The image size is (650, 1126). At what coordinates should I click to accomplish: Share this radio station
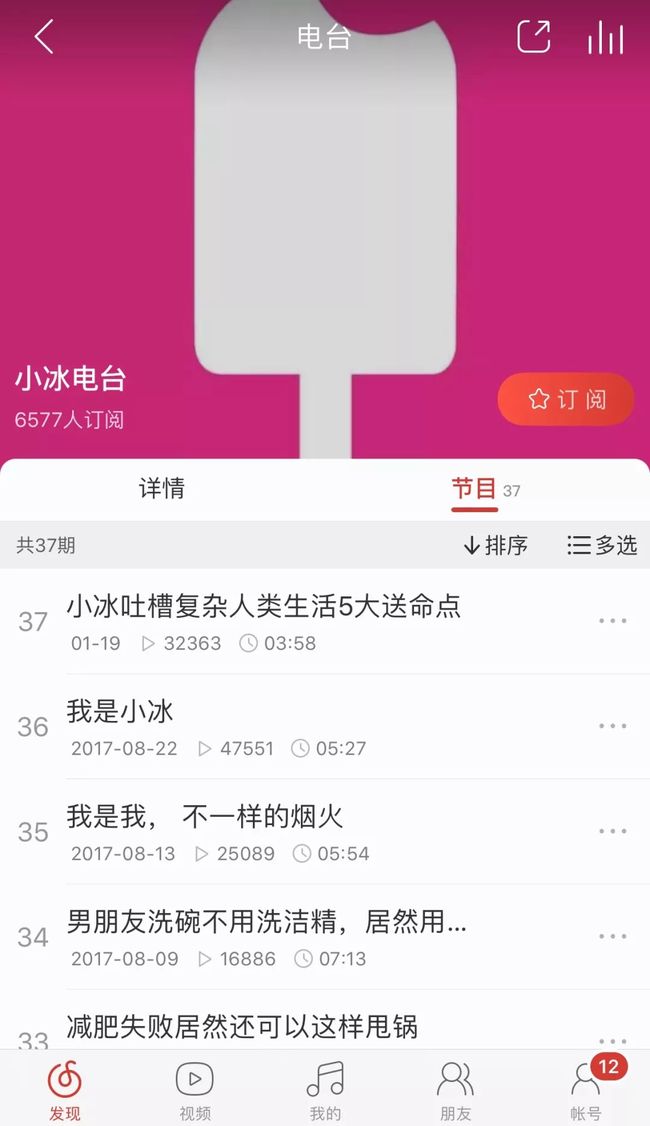[534, 37]
